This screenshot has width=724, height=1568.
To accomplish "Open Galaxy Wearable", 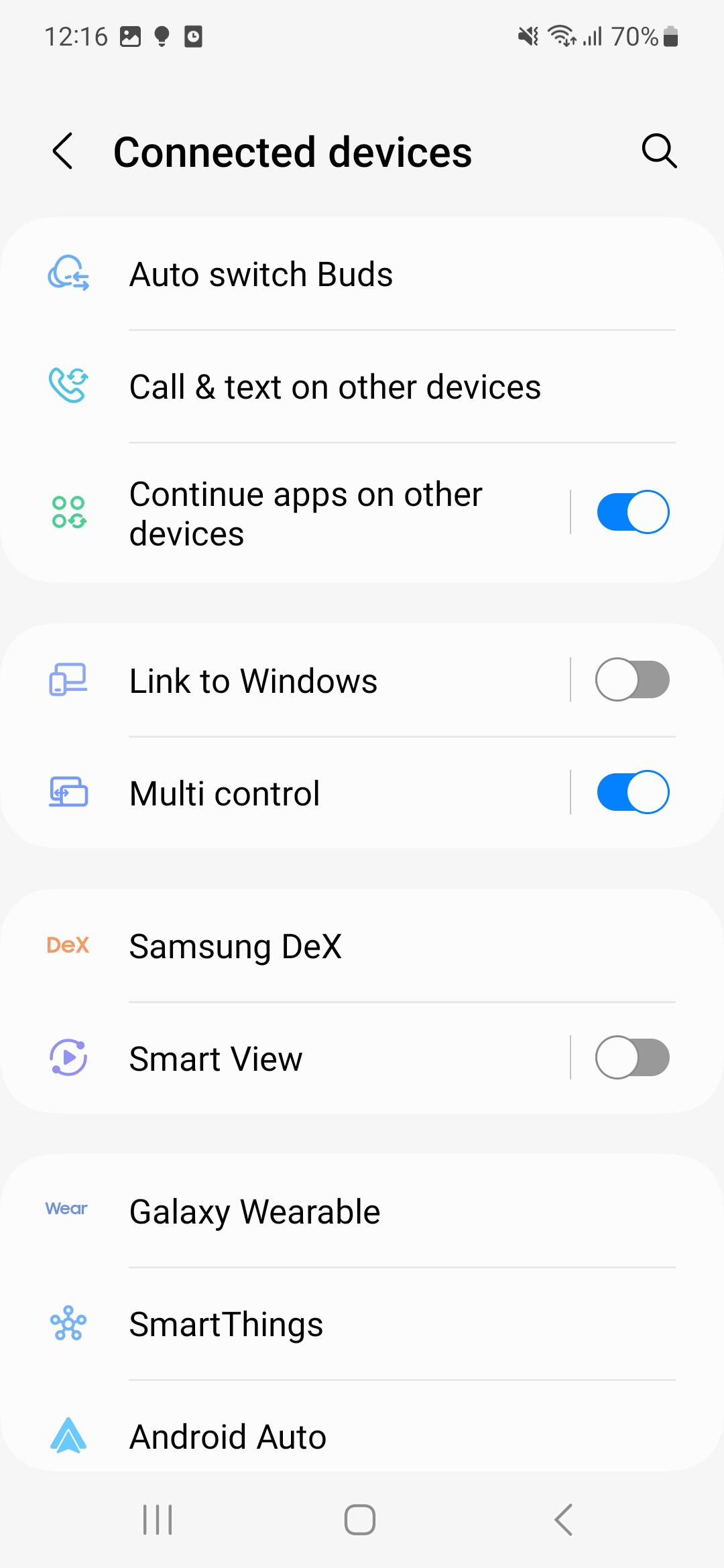I will 362,1211.
